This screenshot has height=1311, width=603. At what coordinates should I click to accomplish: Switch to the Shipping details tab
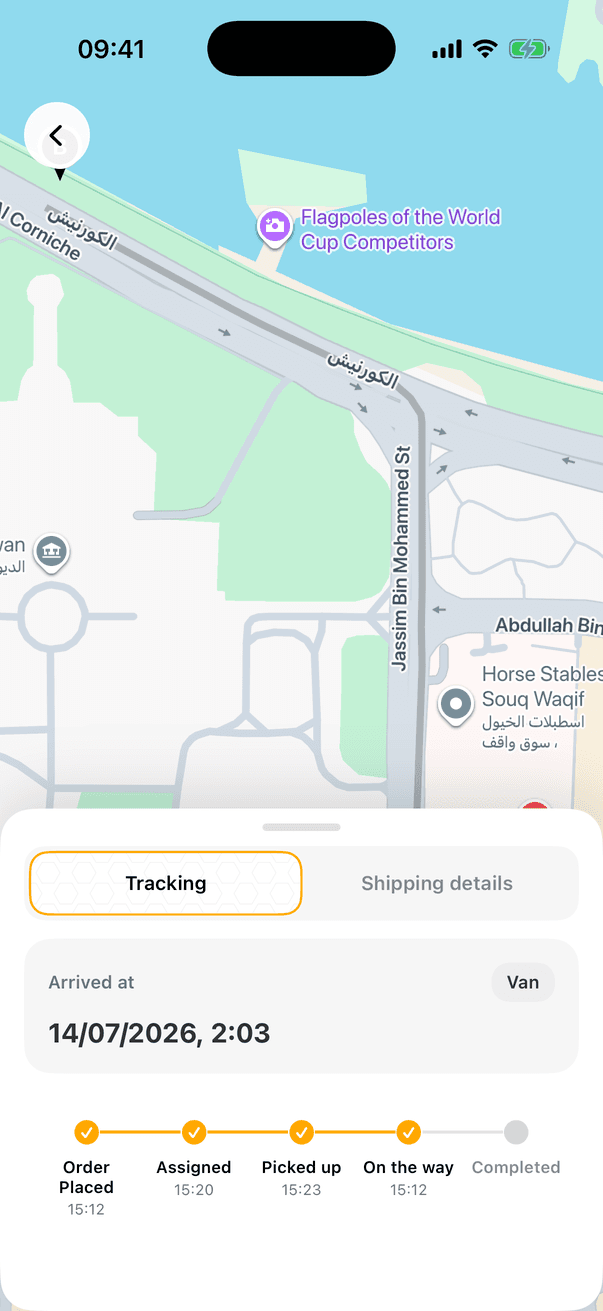point(437,883)
